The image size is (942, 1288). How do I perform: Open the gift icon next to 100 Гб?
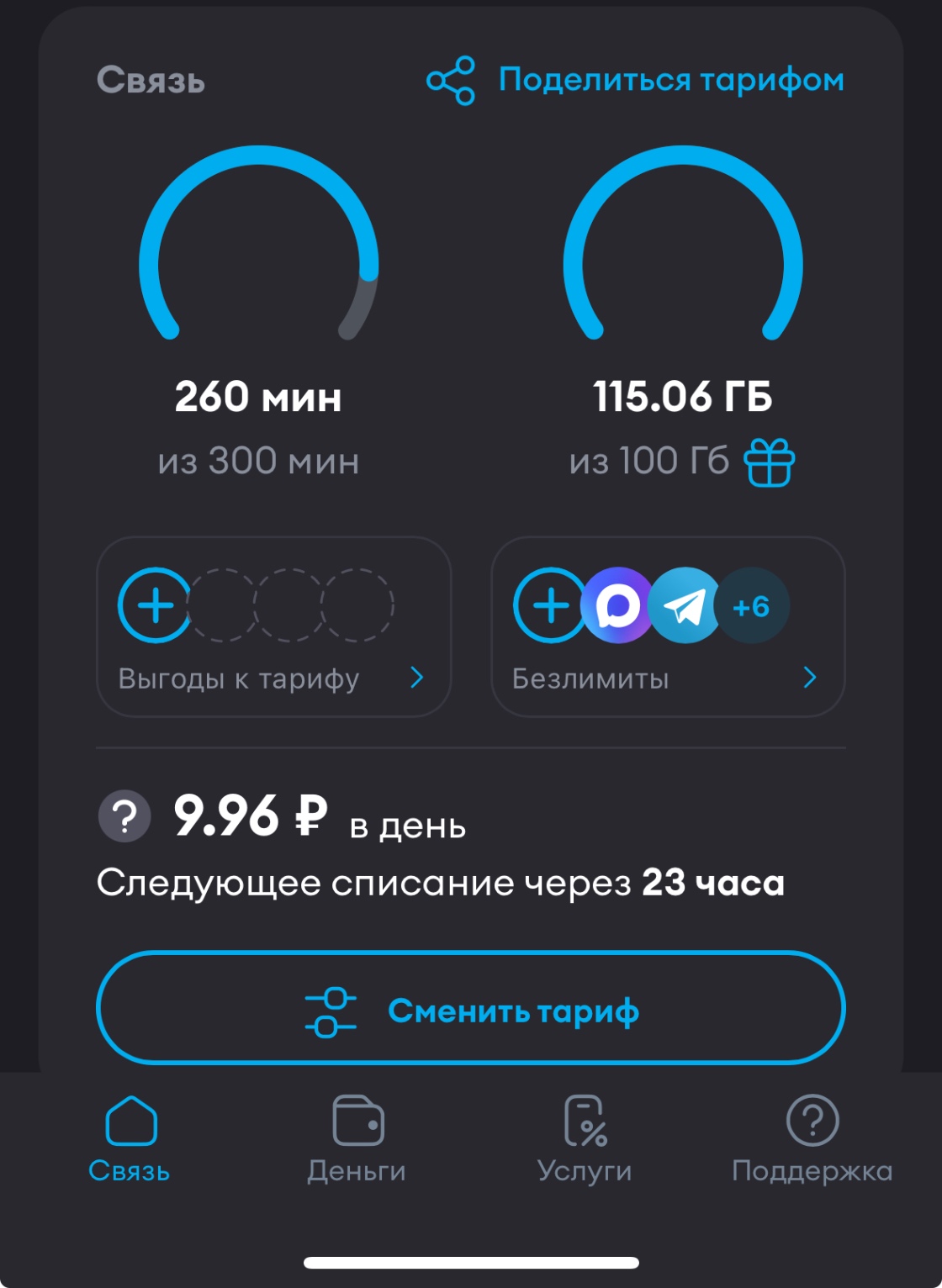coord(769,462)
